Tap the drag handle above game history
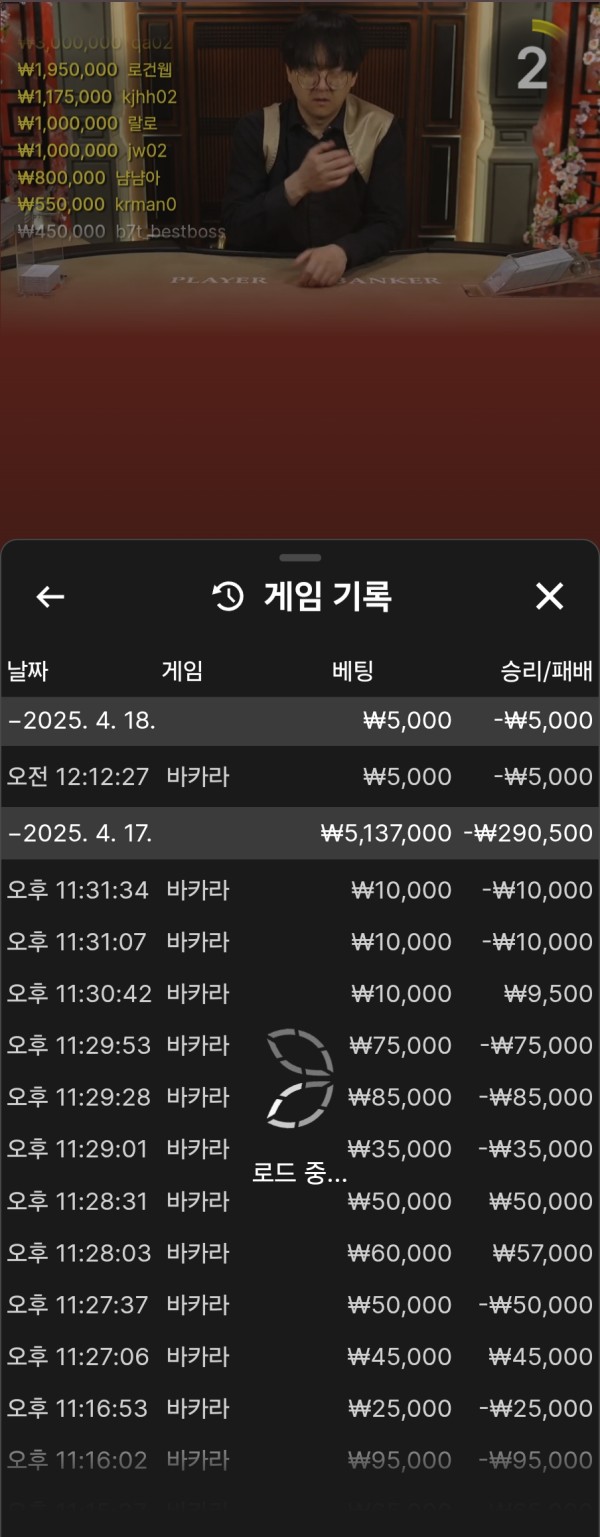The width and height of the screenshot is (600, 1537). [x=300, y=558]
